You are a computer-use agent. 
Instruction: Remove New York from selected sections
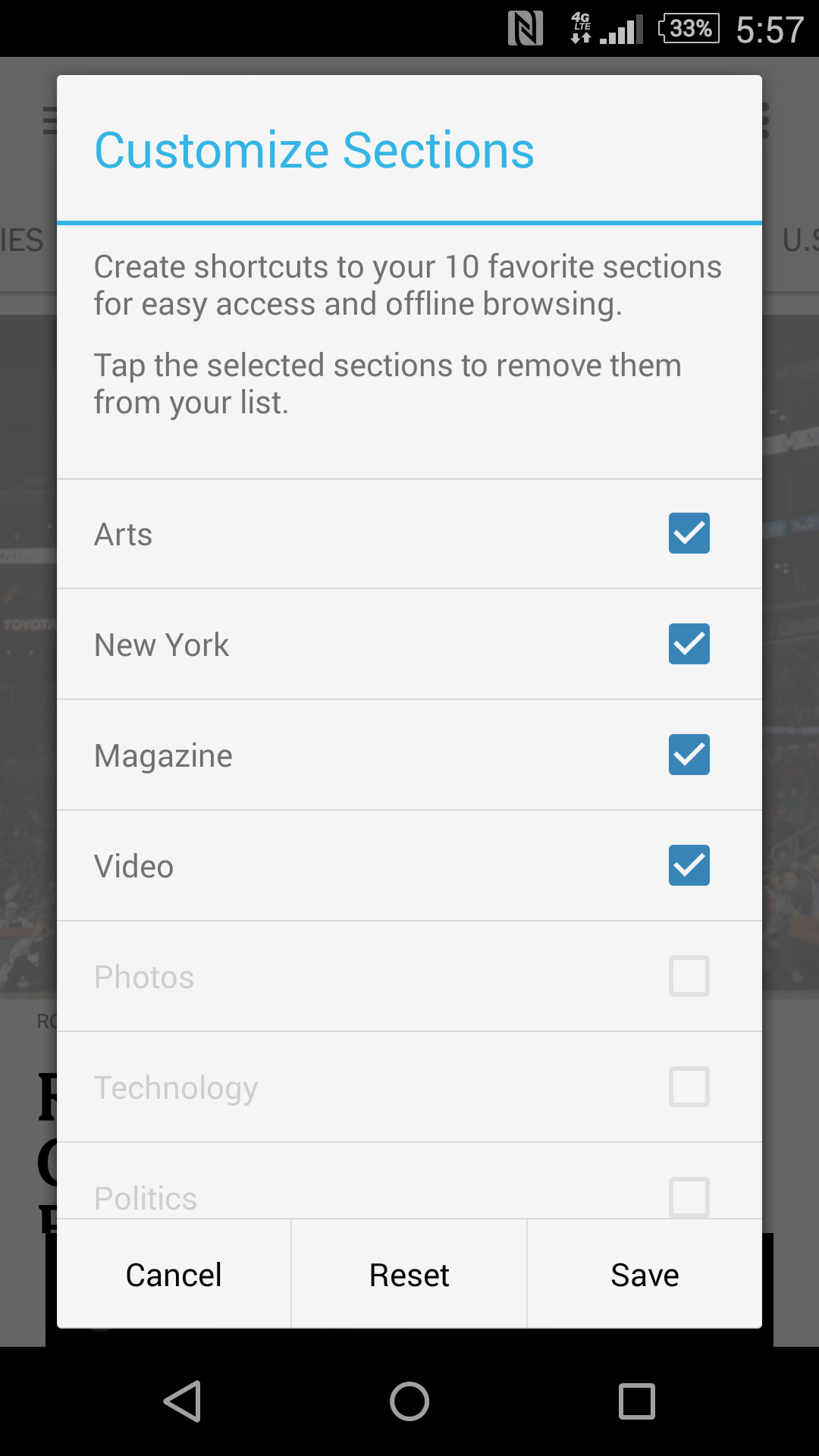click(x=689, y=644)
